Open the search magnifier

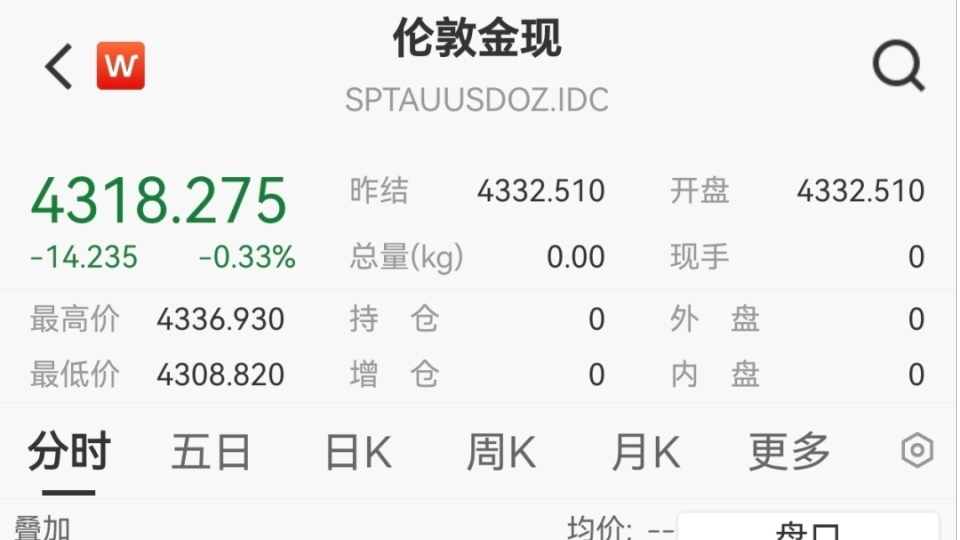[x=897, y=67]
